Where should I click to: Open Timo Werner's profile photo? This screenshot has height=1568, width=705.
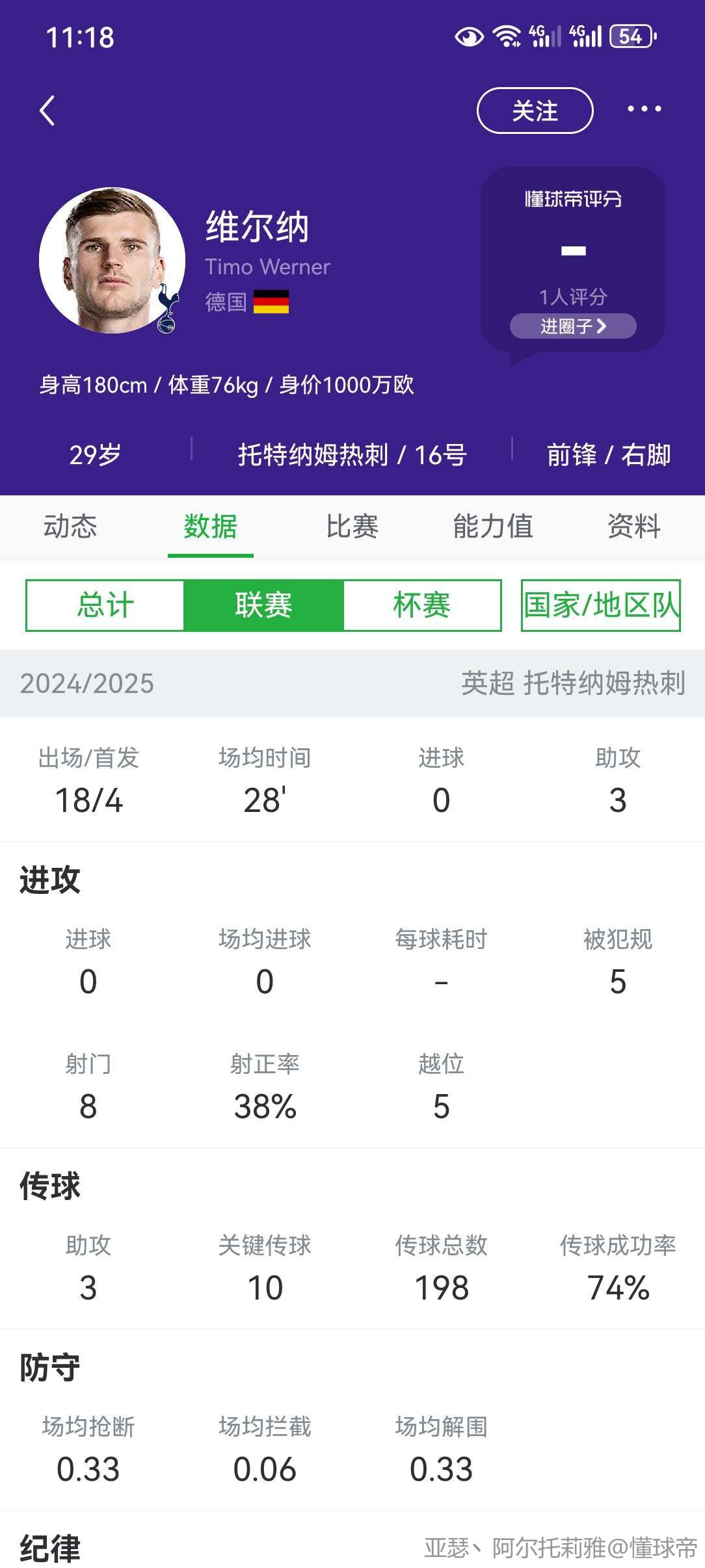click(112, 260)
